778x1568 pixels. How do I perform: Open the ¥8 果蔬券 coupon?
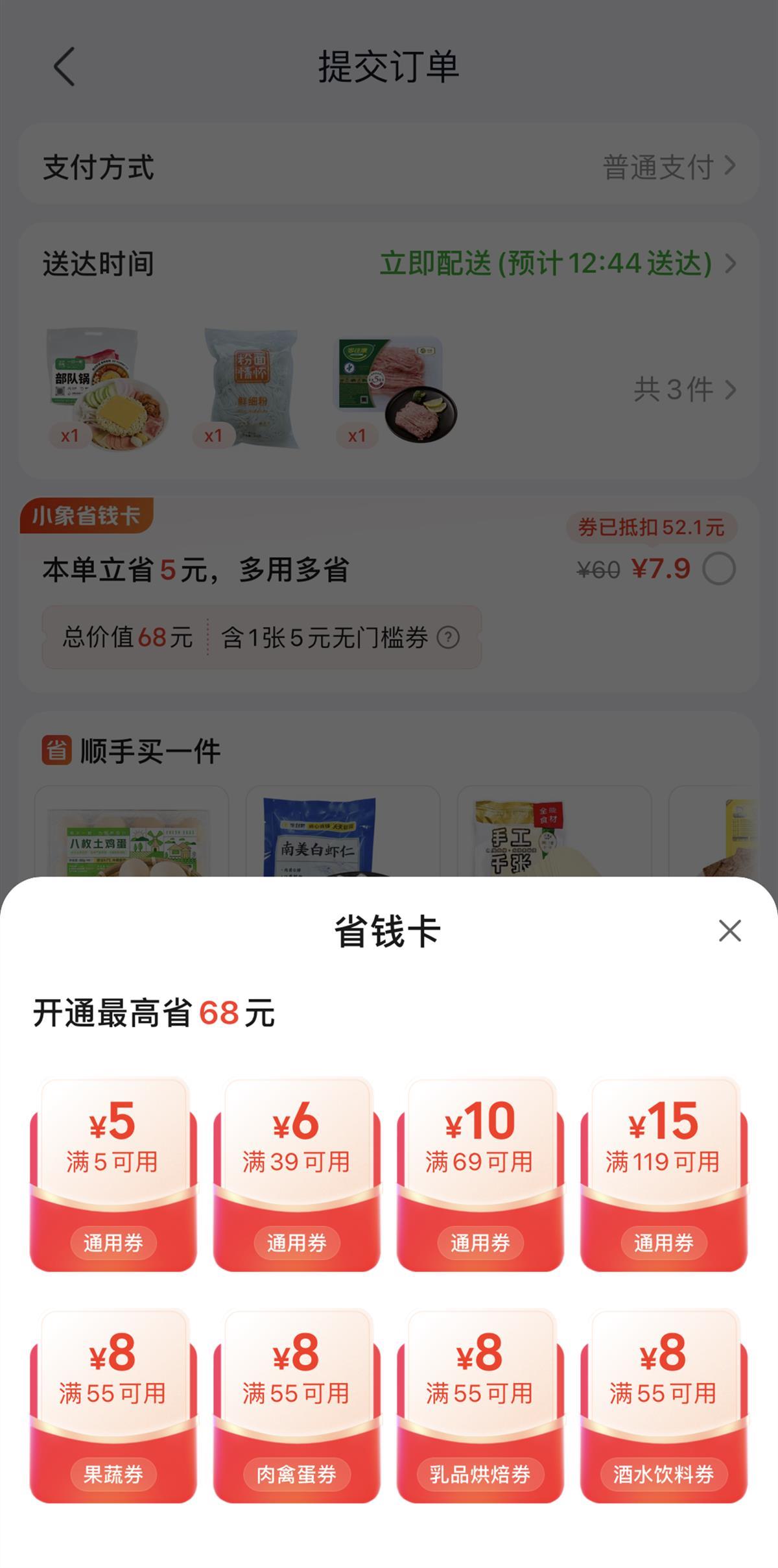[x=113, y=1406]
